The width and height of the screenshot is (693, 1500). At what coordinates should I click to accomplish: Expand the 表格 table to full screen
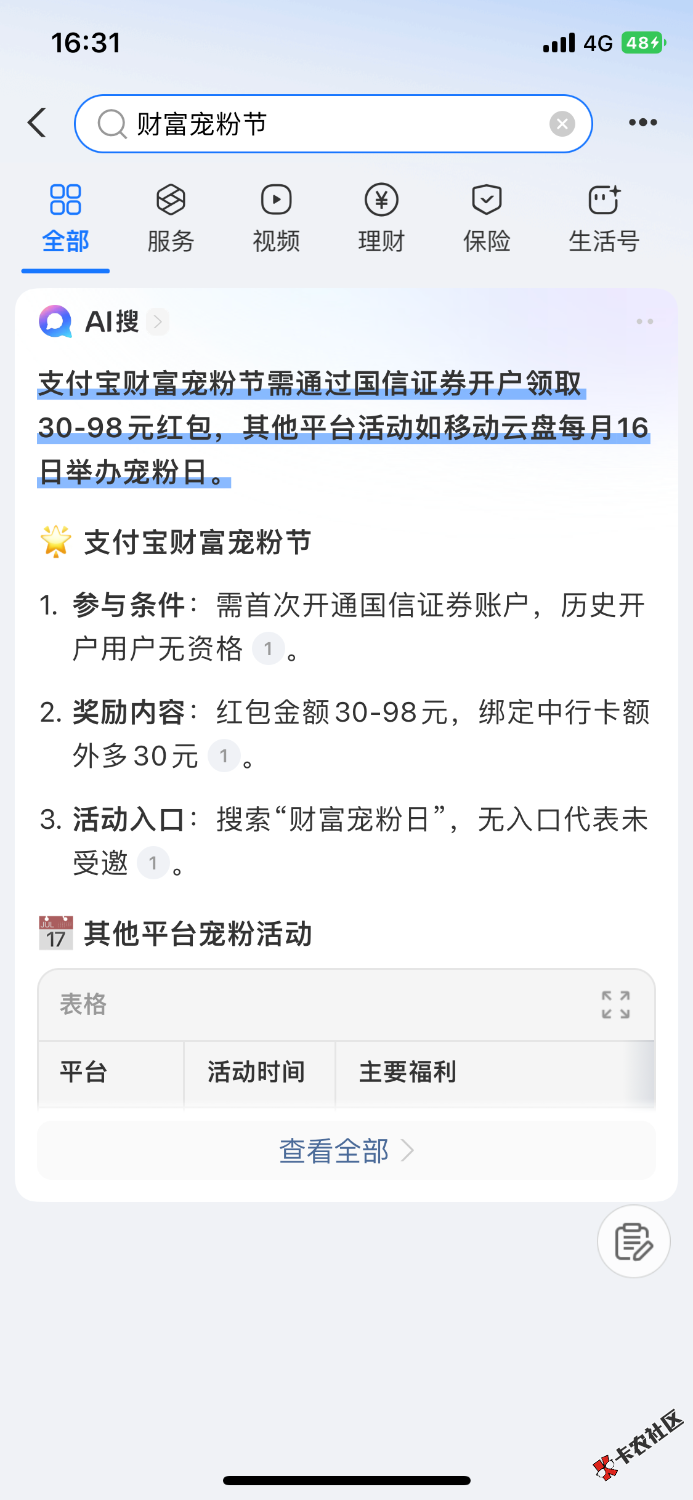[x=616, y=1005]
